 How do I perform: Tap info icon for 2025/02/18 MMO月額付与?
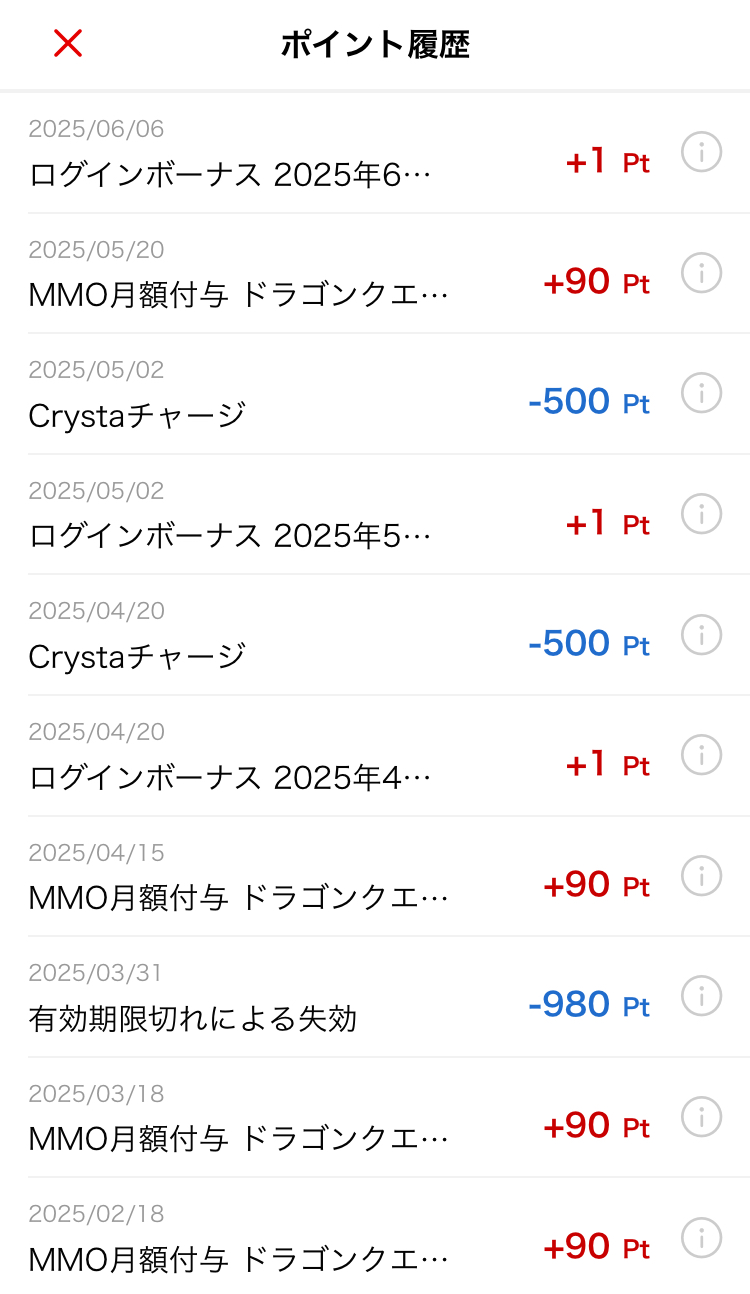point(701,1237)
